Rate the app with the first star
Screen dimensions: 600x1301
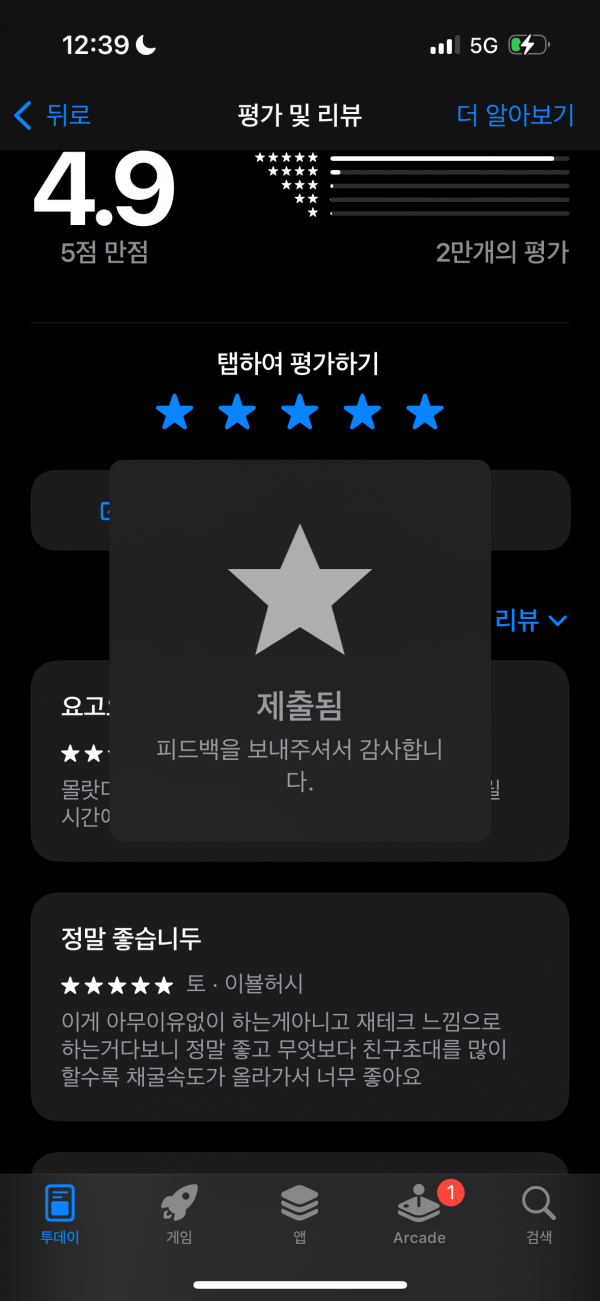point(175,412)
